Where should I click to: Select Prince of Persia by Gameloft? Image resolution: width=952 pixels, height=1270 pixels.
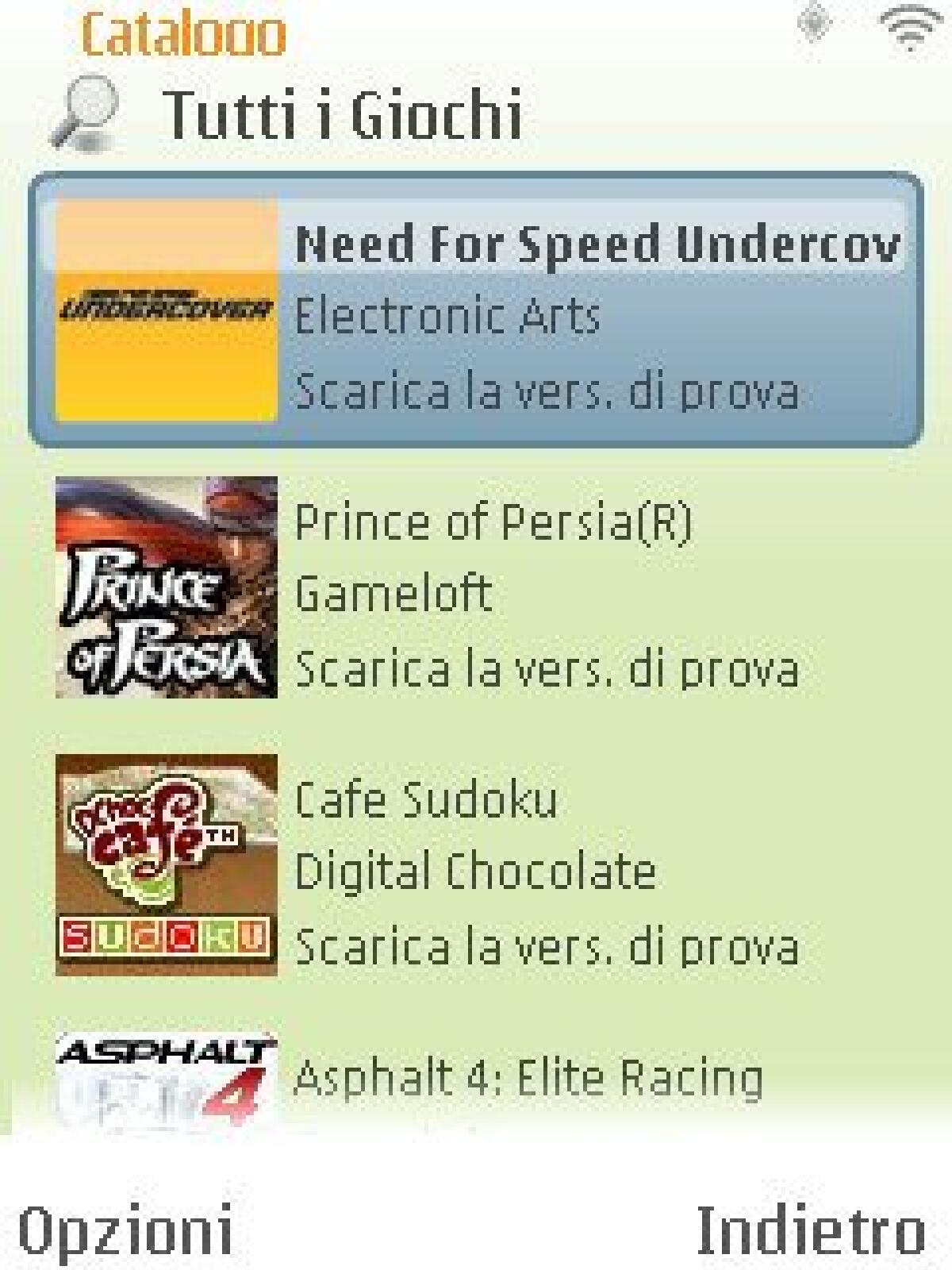[x=476, y=589]
